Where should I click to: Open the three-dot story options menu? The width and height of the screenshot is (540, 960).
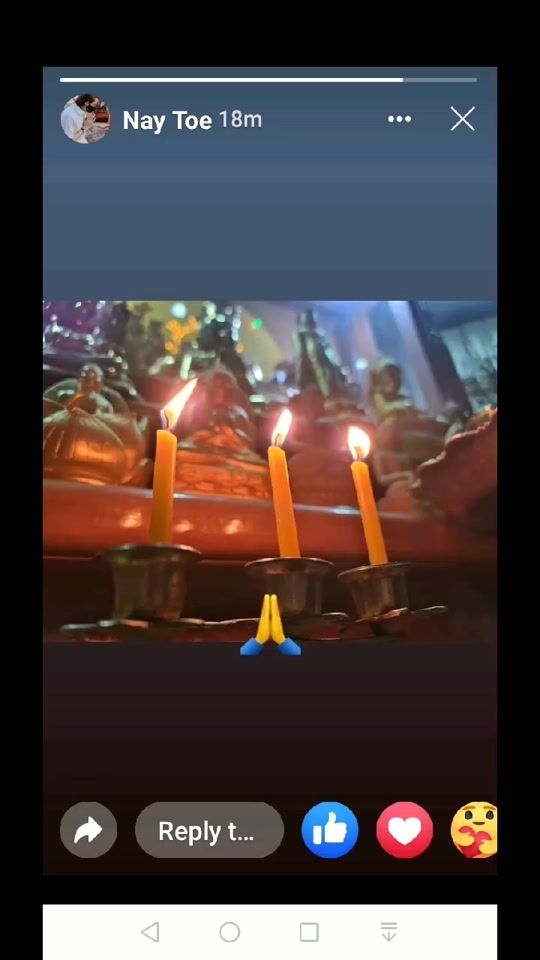point(399,119)
